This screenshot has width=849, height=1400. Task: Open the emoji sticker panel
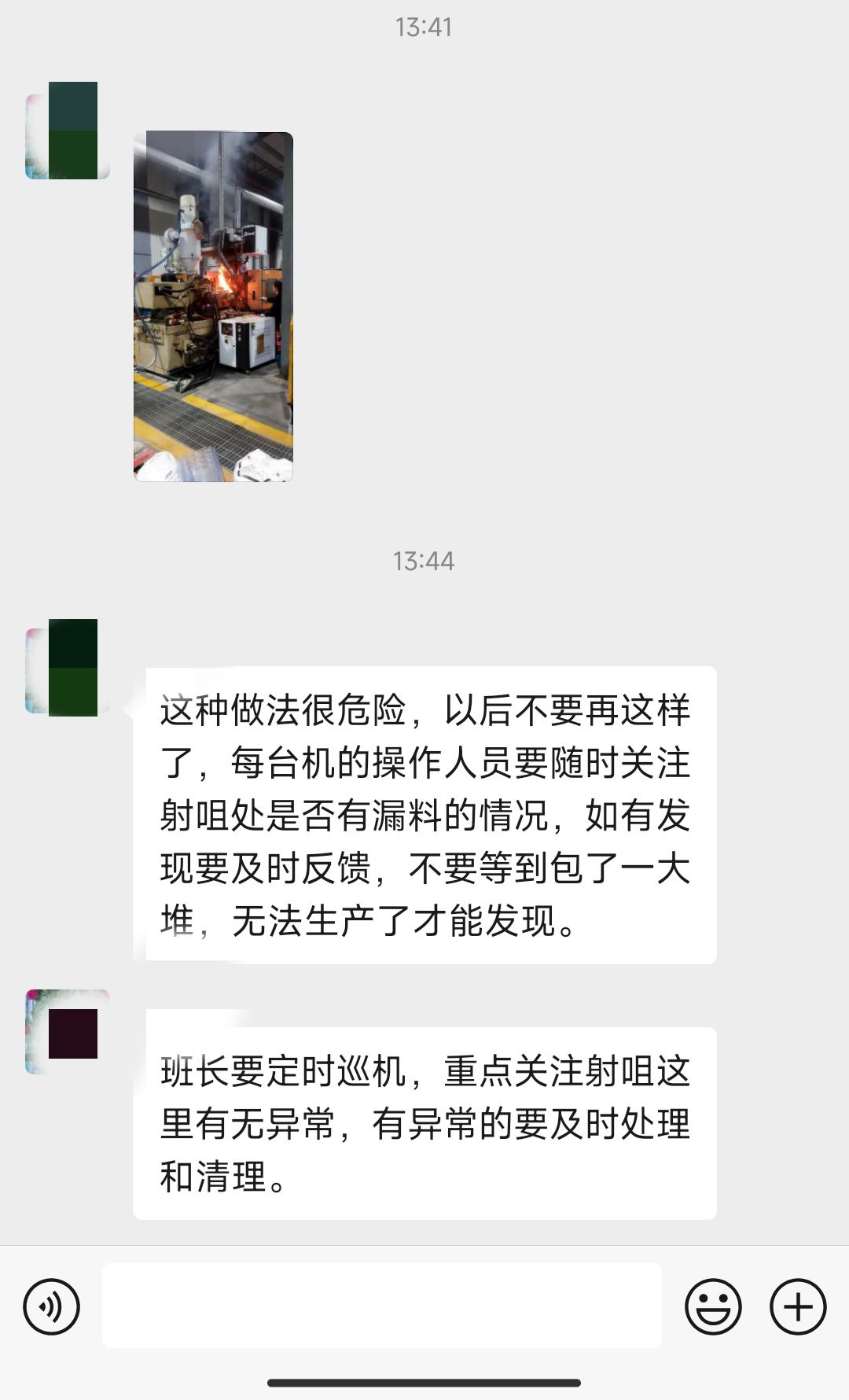pyautogui.click(x=713, y=1306)
